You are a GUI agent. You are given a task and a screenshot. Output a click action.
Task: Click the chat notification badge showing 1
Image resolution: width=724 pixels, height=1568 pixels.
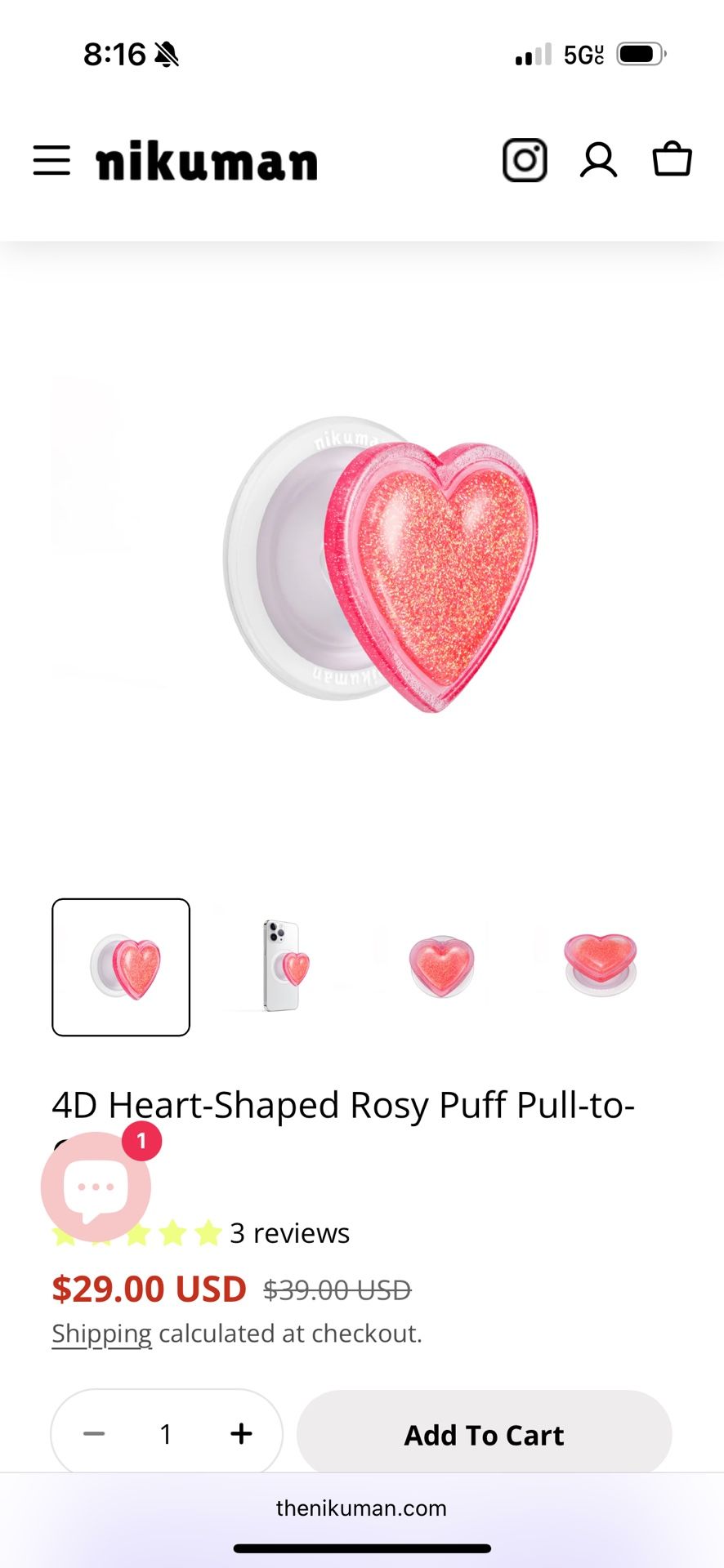141,1142
